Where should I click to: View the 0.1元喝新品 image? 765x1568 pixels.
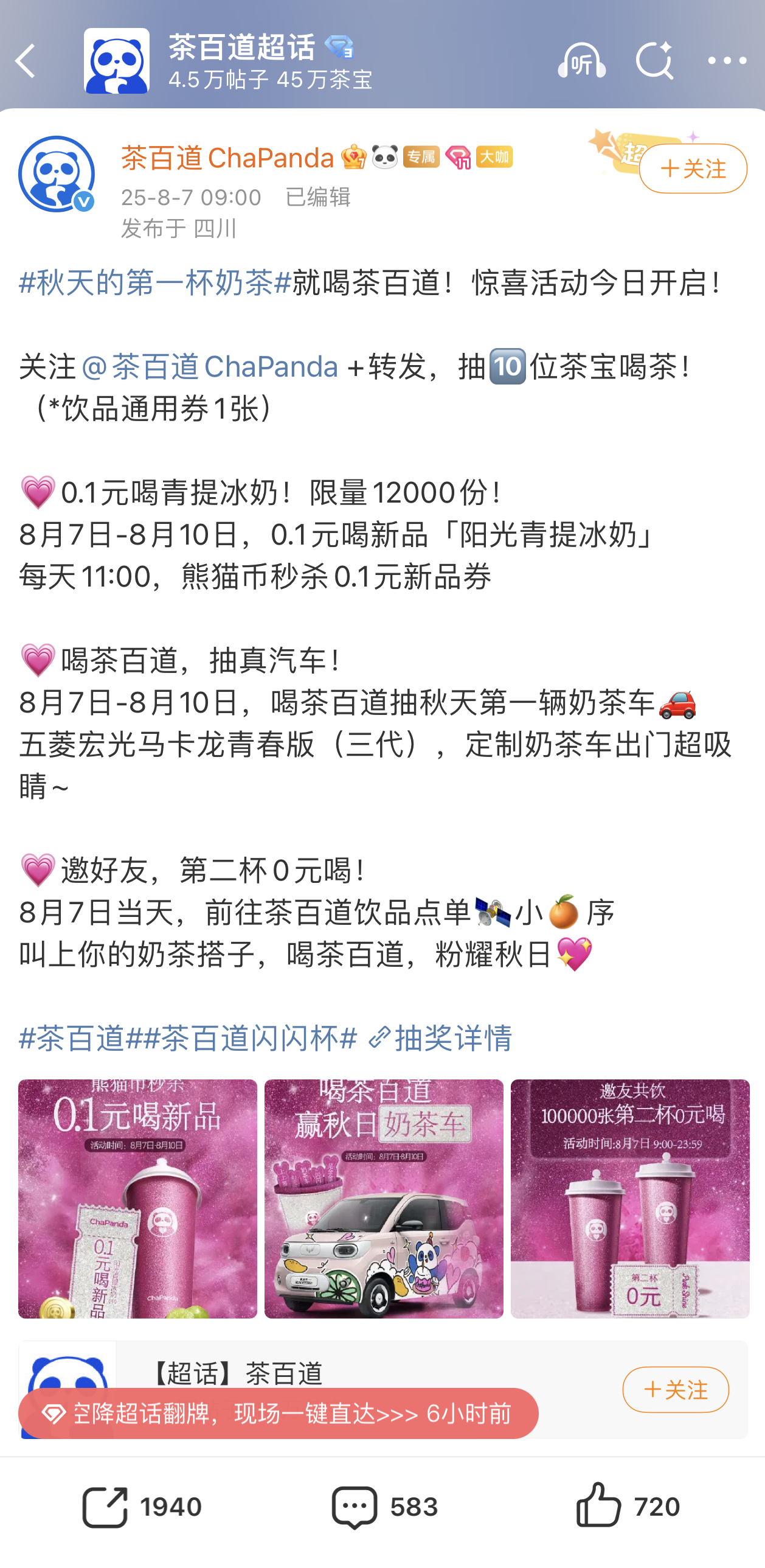click(x=137, y=1199)
